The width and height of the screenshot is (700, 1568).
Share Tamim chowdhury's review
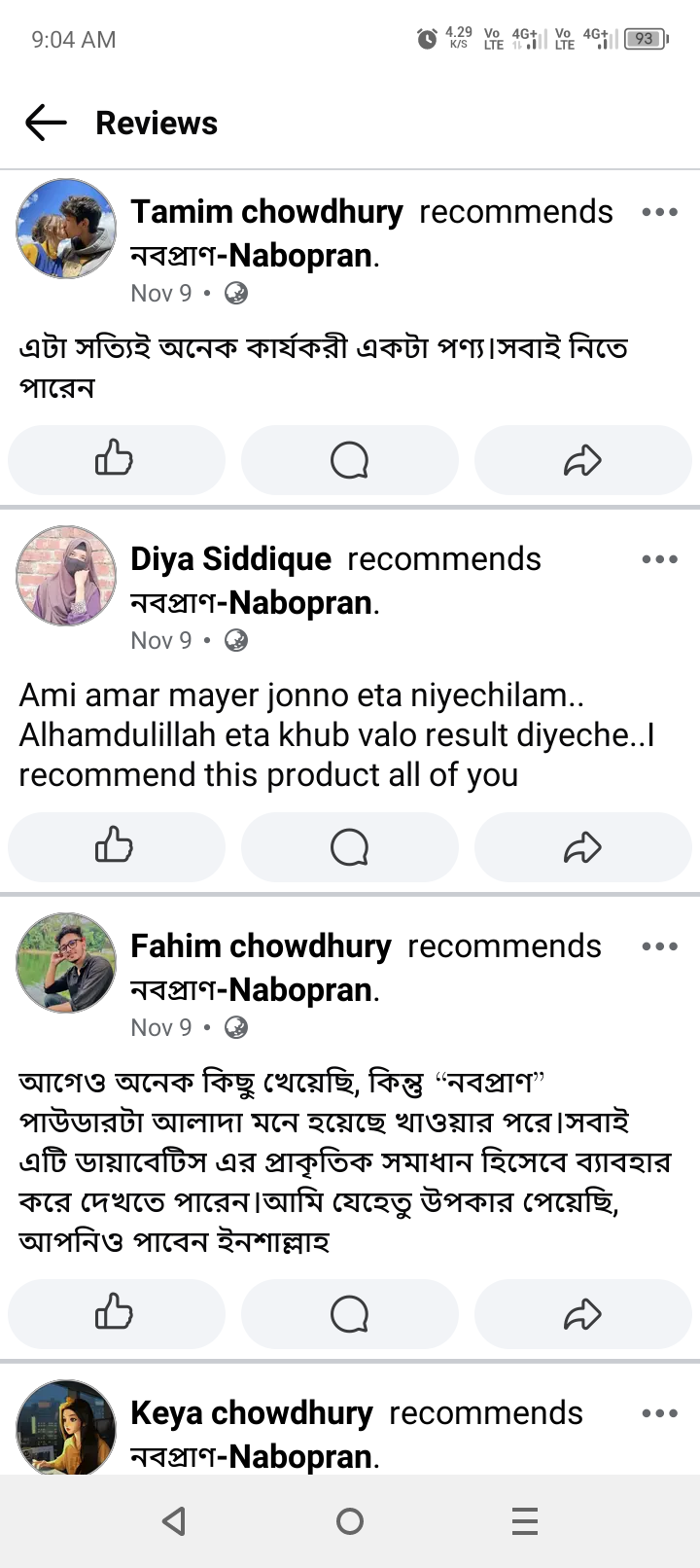pos(581,460)
